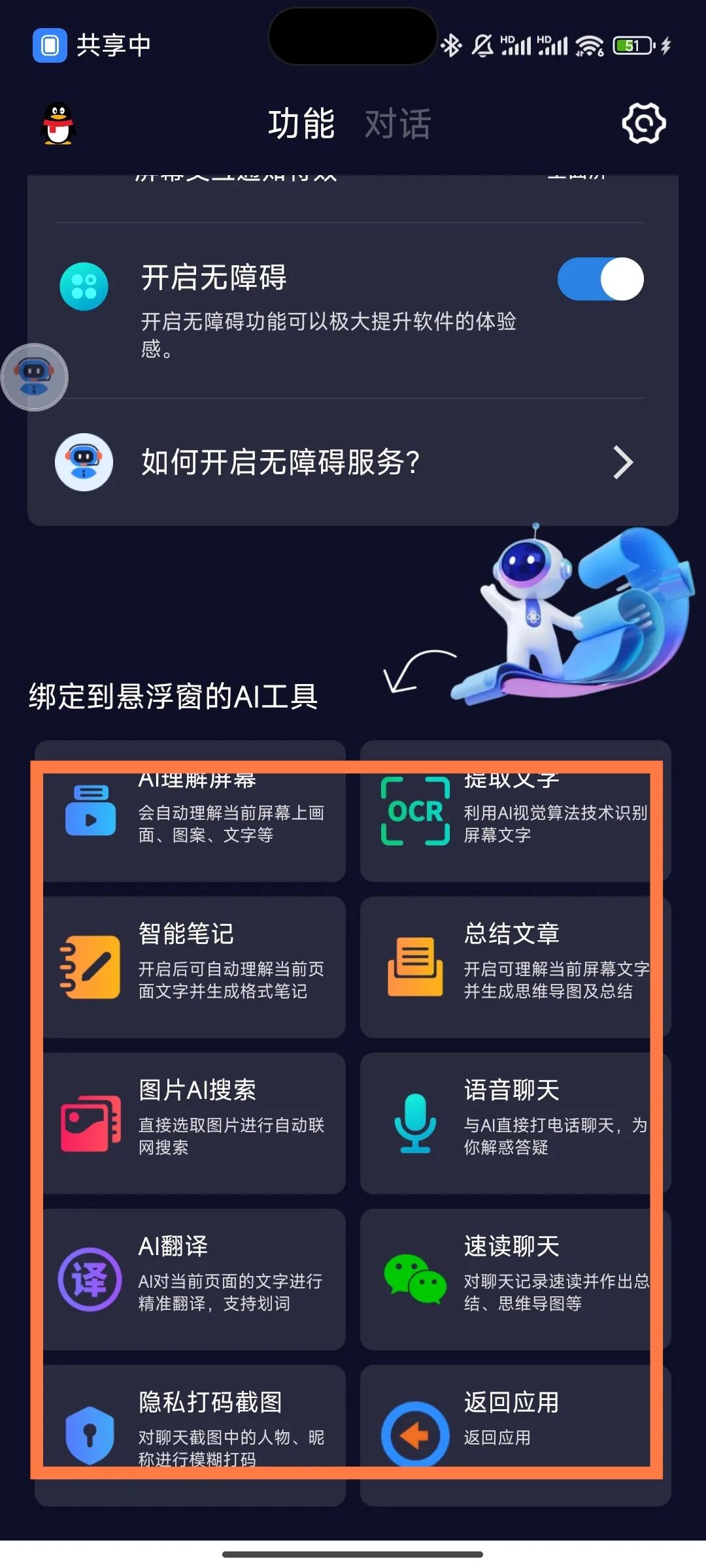Choose the 语音聊天 tool card
Viewport: 706px width, 1568px height.
pyautogui.click(x=515, y=1123)
